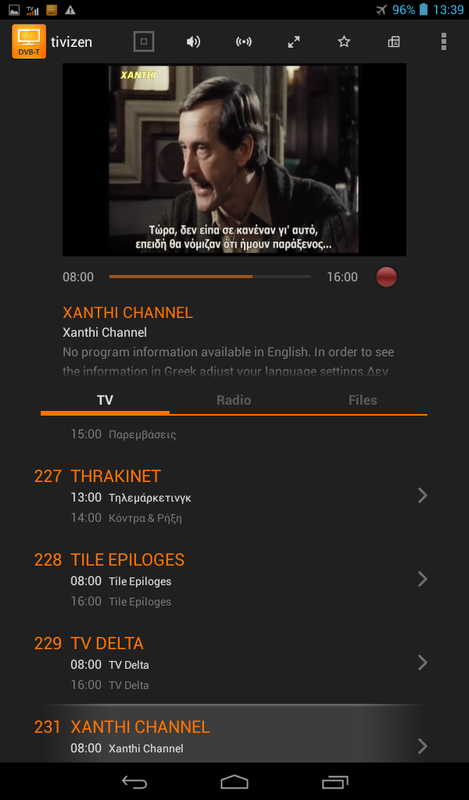The image size is (469, 800).
Task: Start recording with red button
Action: click(386, 277)
